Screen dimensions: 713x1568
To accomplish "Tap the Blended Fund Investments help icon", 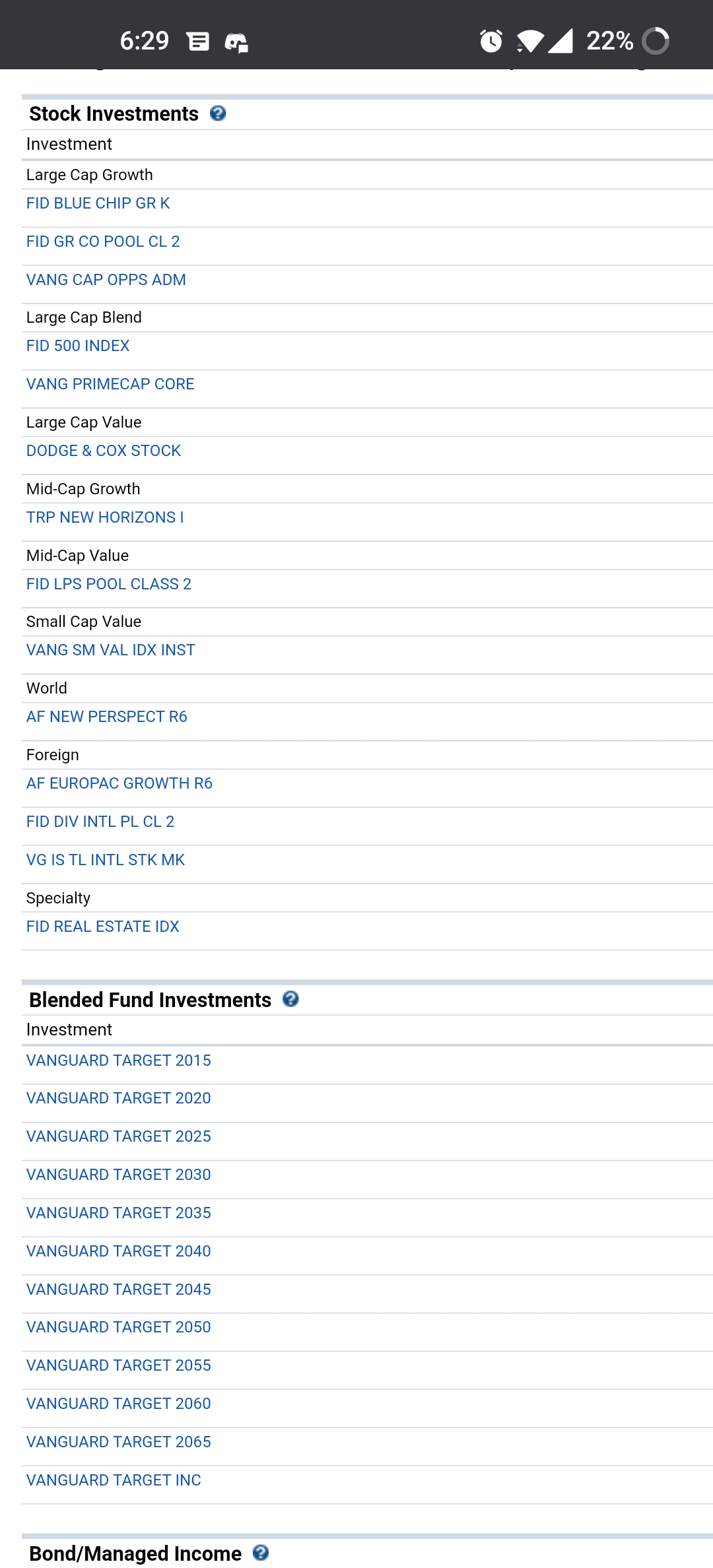I will [290, 999].
